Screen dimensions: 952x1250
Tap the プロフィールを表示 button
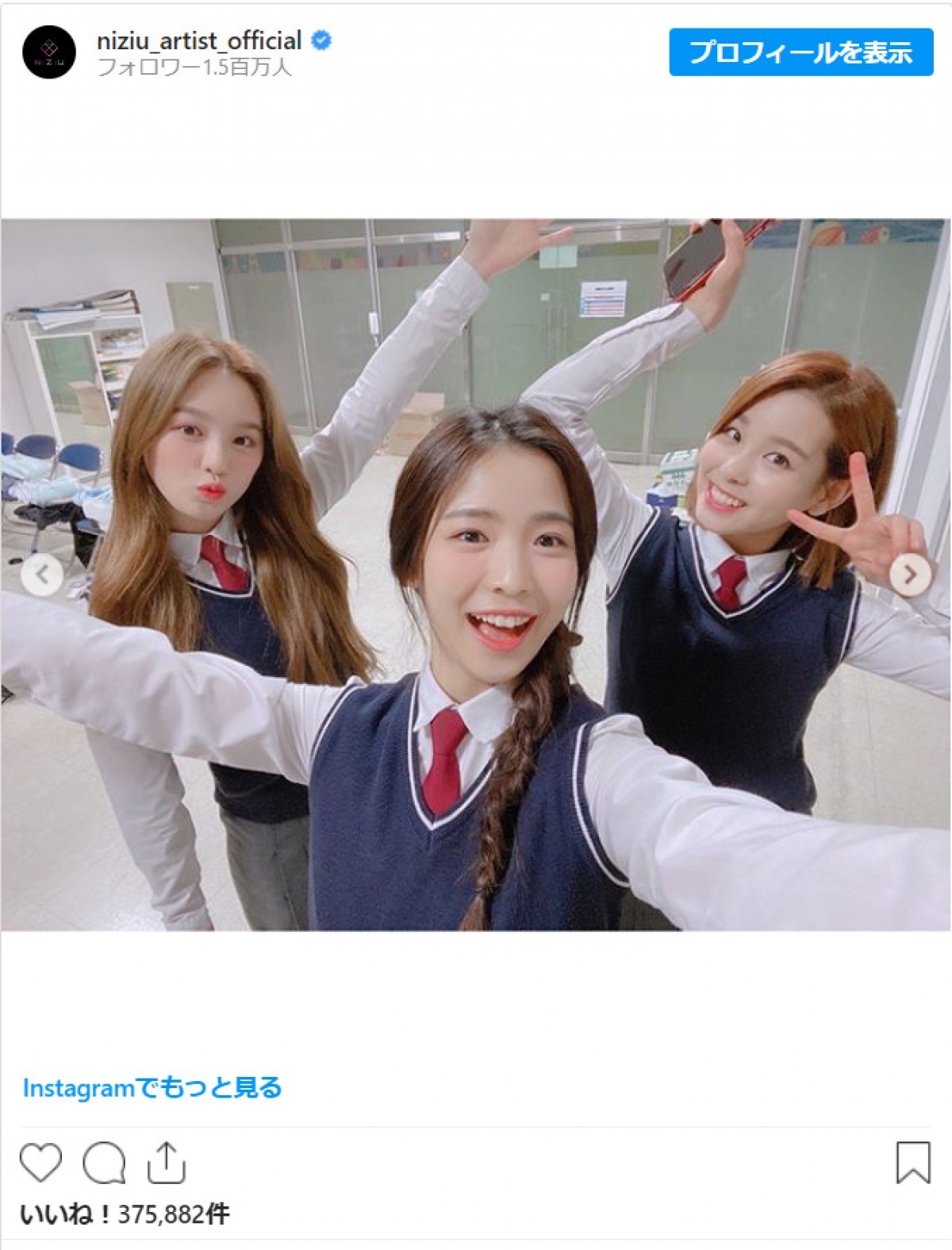[x=800, y=52]
